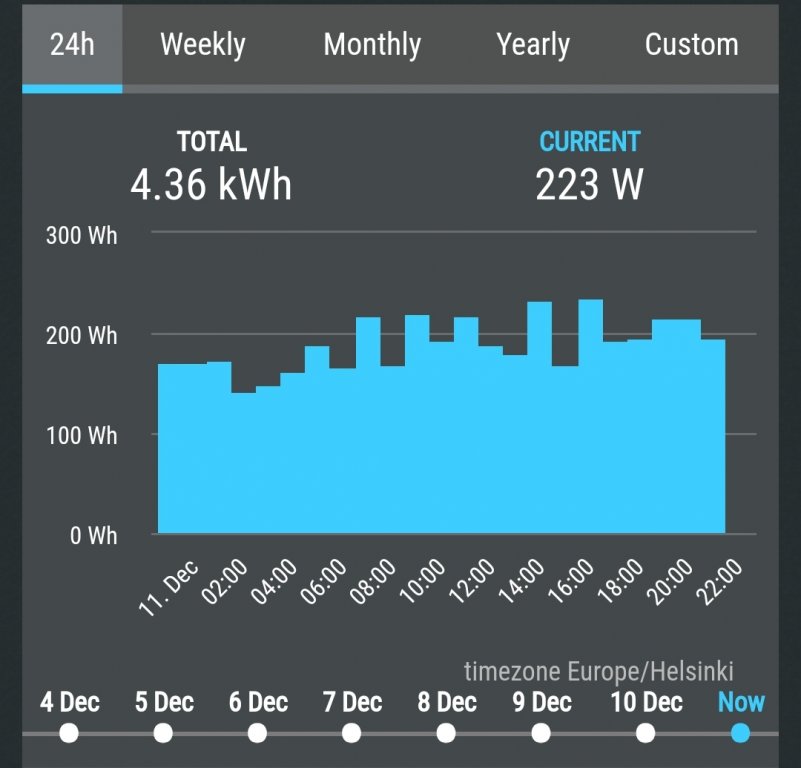Return to the Now marker
Screen dimensions: 801x768
(x=740, y=733)
